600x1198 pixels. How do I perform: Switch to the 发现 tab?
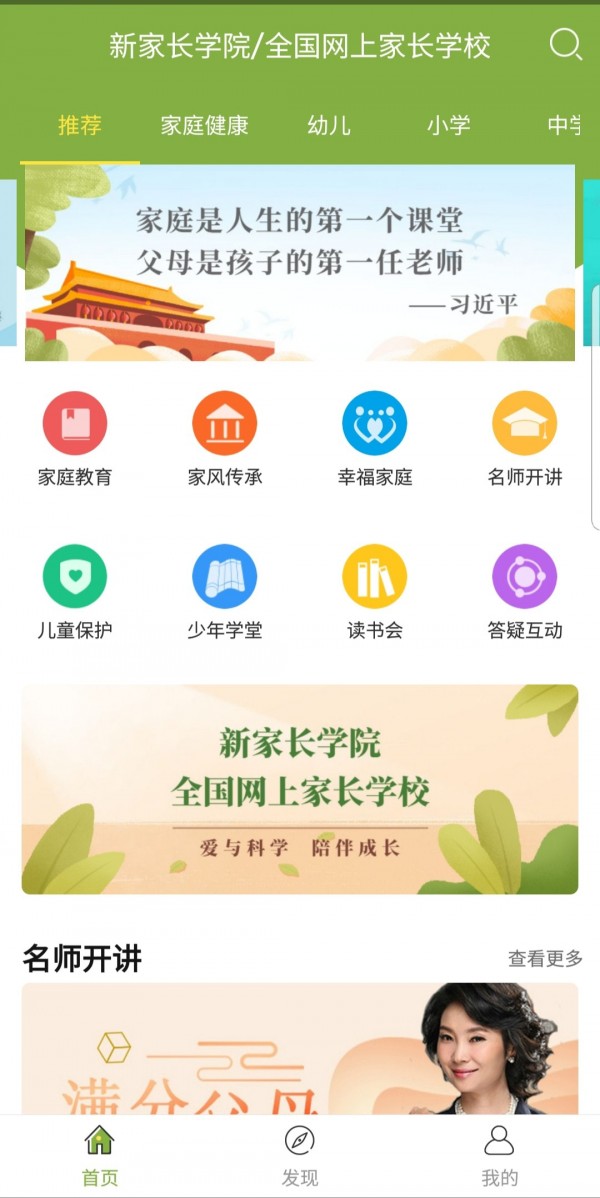click(299, 1155)
